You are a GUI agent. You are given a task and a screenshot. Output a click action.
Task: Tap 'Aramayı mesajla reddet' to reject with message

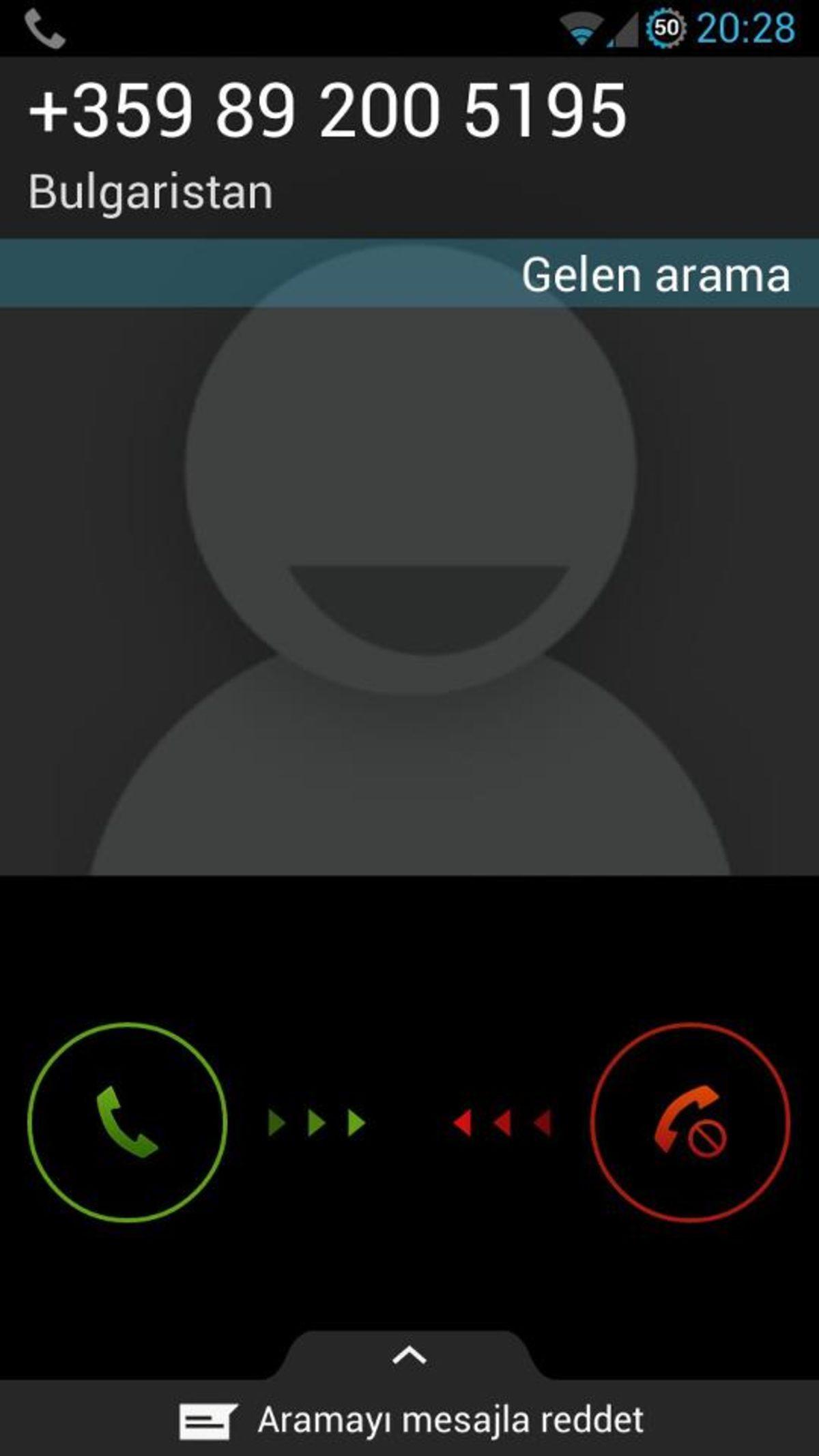coord(412,1421)
